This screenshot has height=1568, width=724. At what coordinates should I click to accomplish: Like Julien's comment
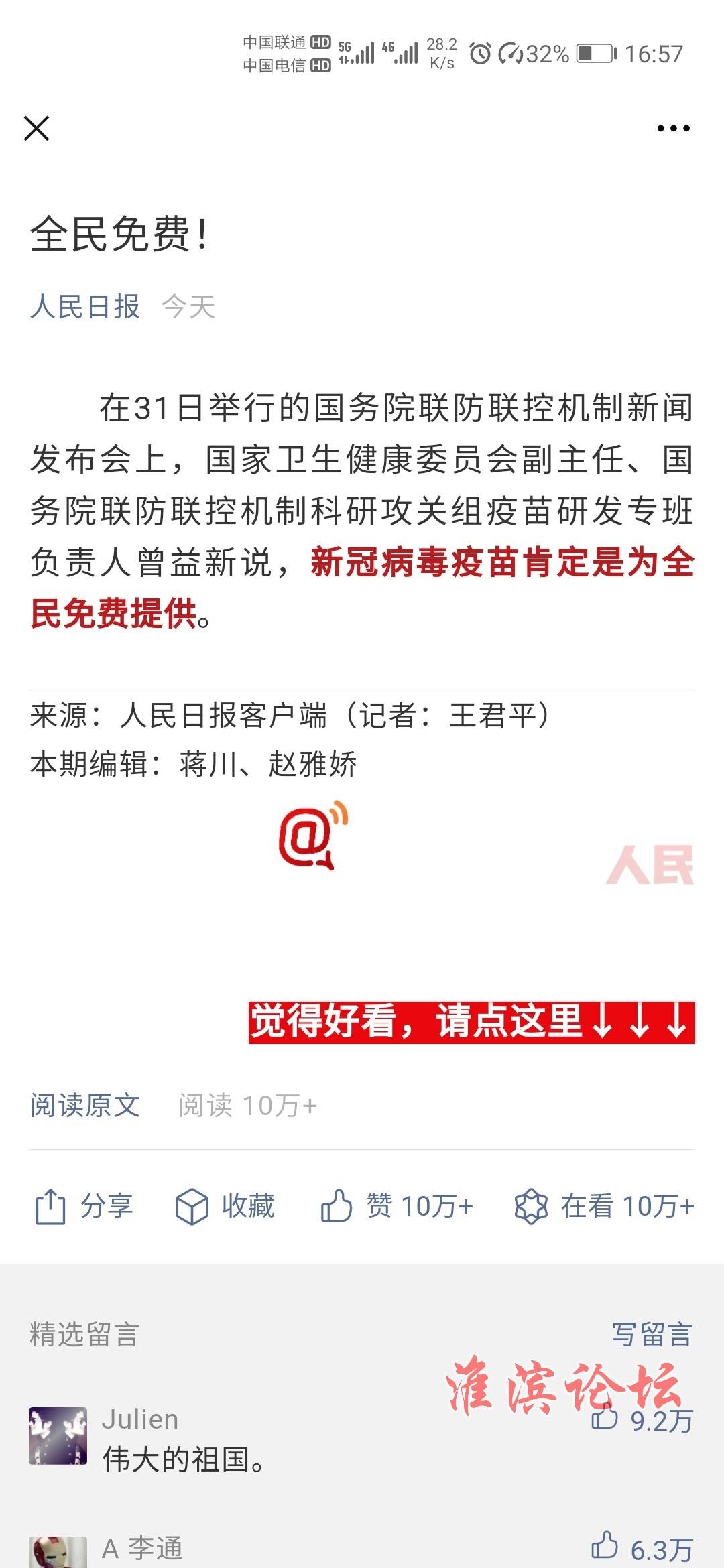pyautogui.click(x=605, y=1419)
